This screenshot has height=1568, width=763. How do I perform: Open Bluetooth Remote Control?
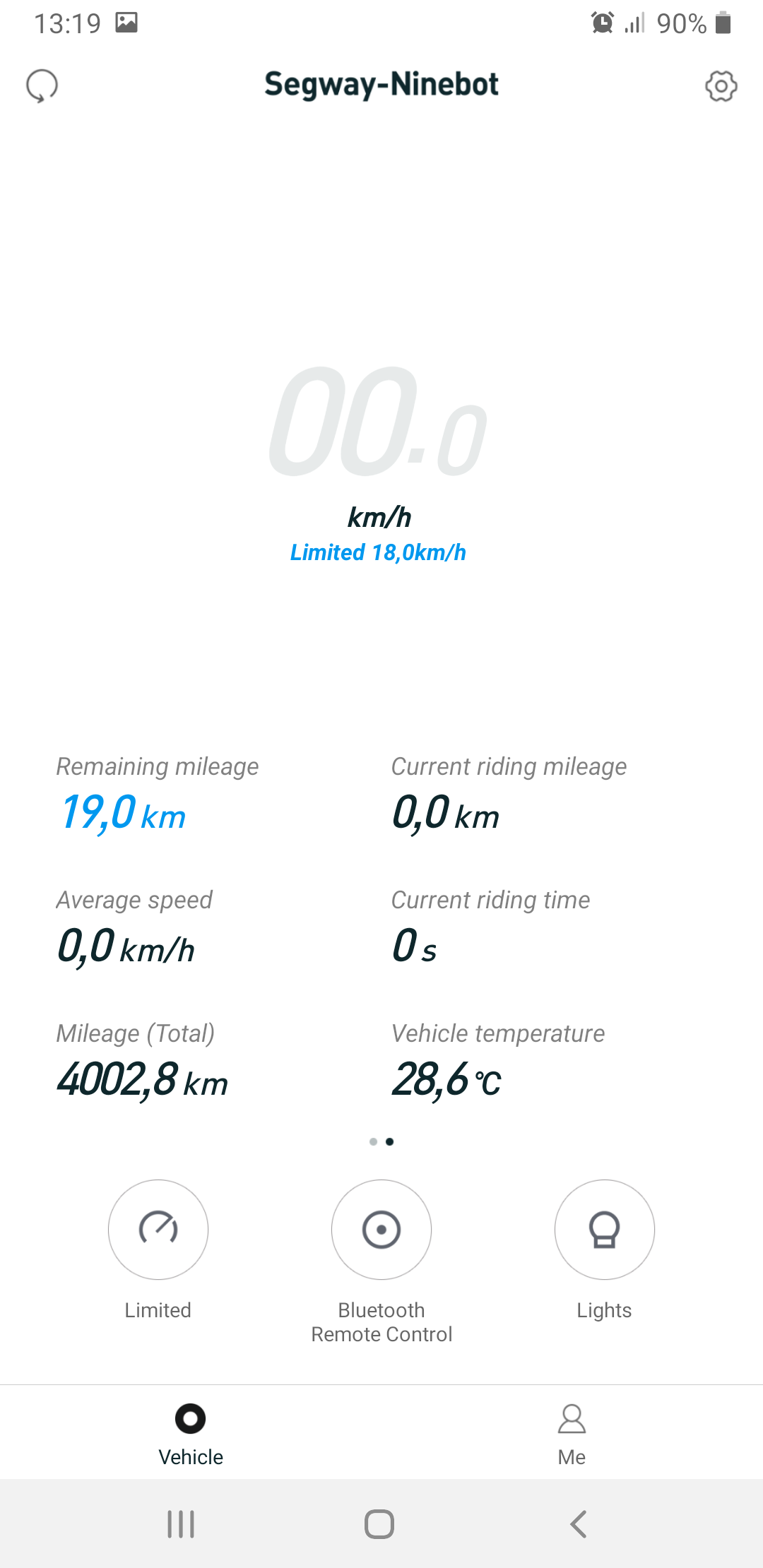[381, 1229]
